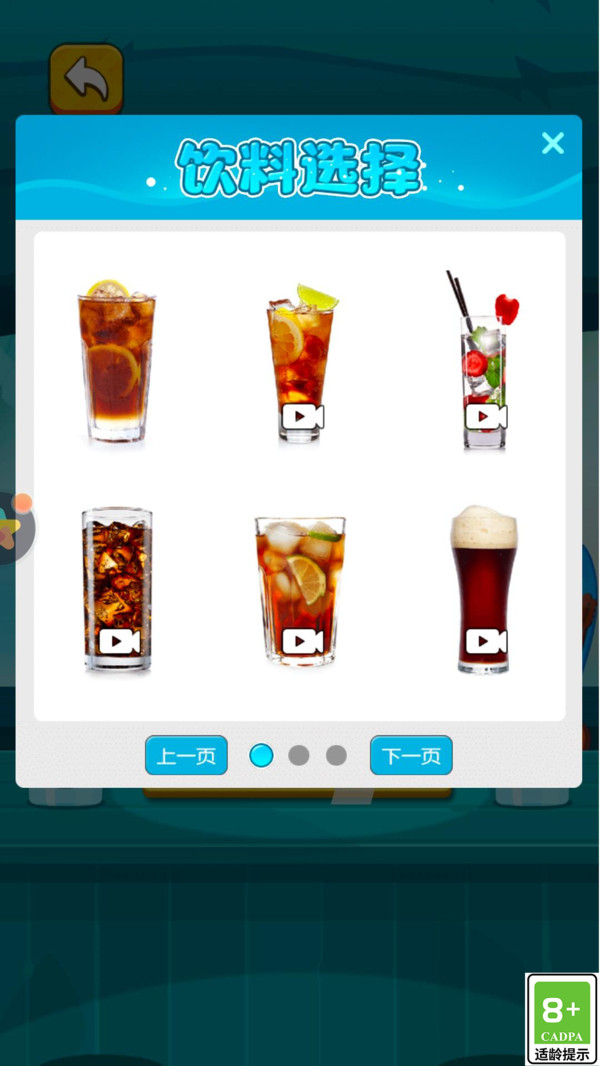Tap the yellow back arrow button
The height and width of the screenshot is (1066, 600).
(x=86, y=79)
